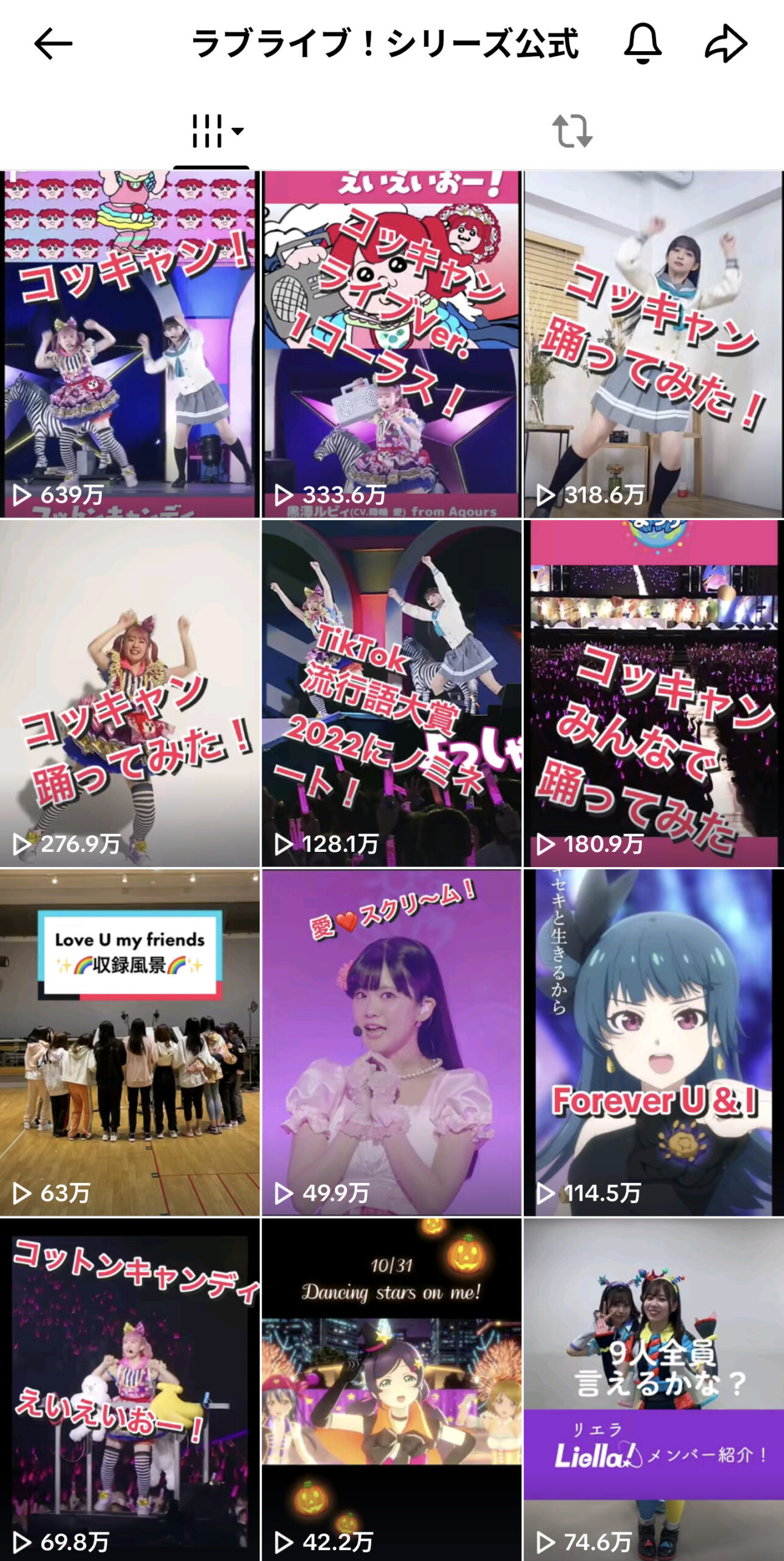Open the 318.6万 views dance video
784x1561 pixels.
pyautogui.click(x=654, y=345)
